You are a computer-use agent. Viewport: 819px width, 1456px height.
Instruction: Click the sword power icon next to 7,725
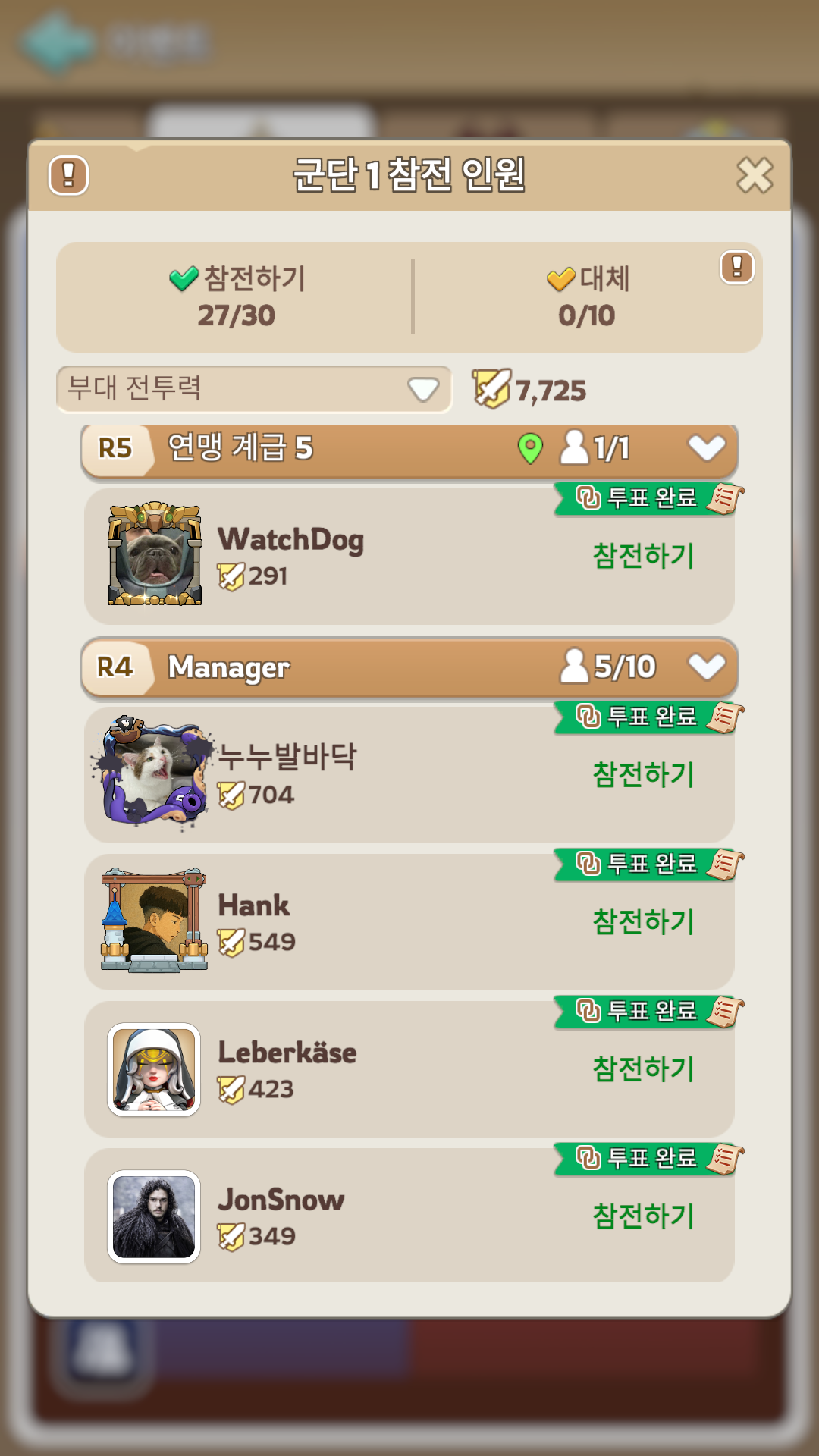493,388
